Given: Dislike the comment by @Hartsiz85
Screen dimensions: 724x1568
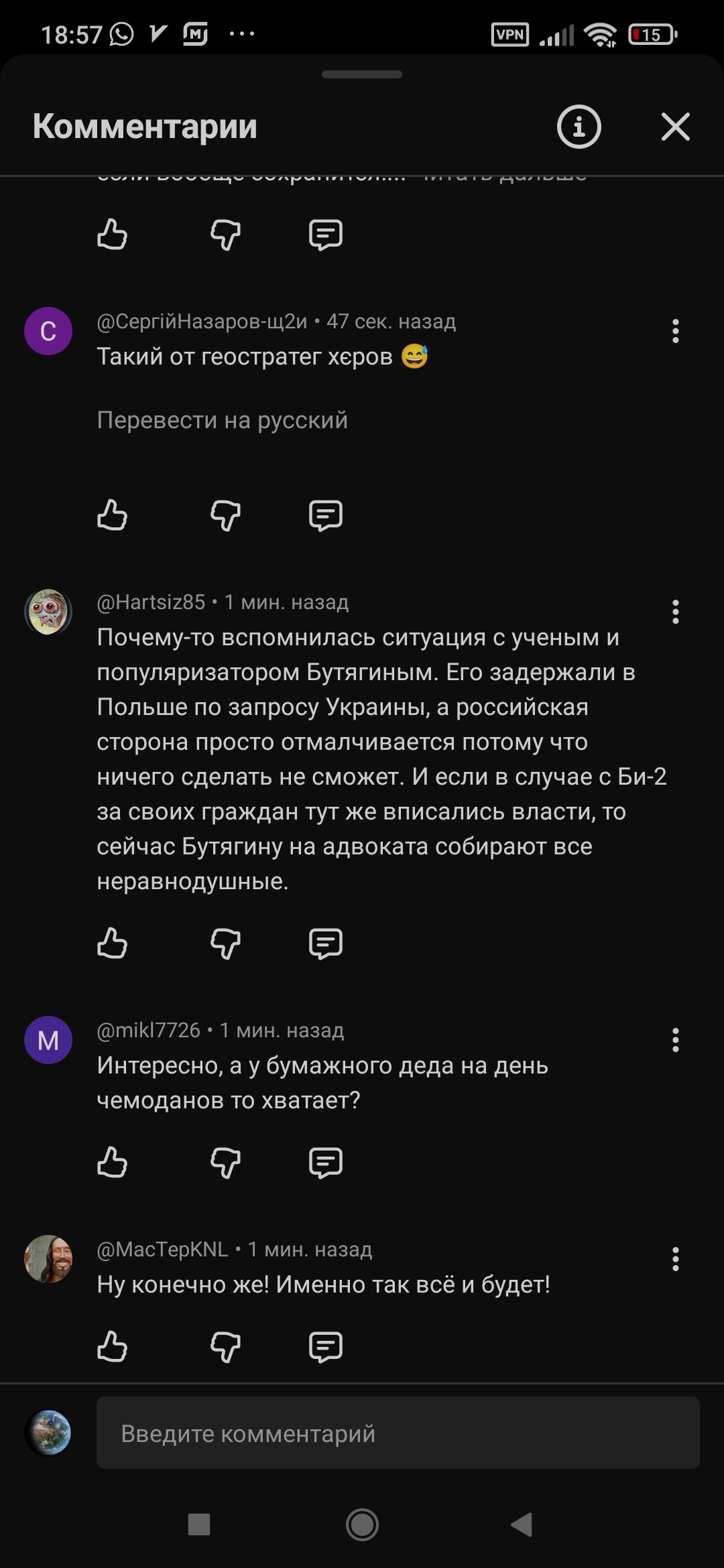Looking at the screenshot, I should (225, 943).
